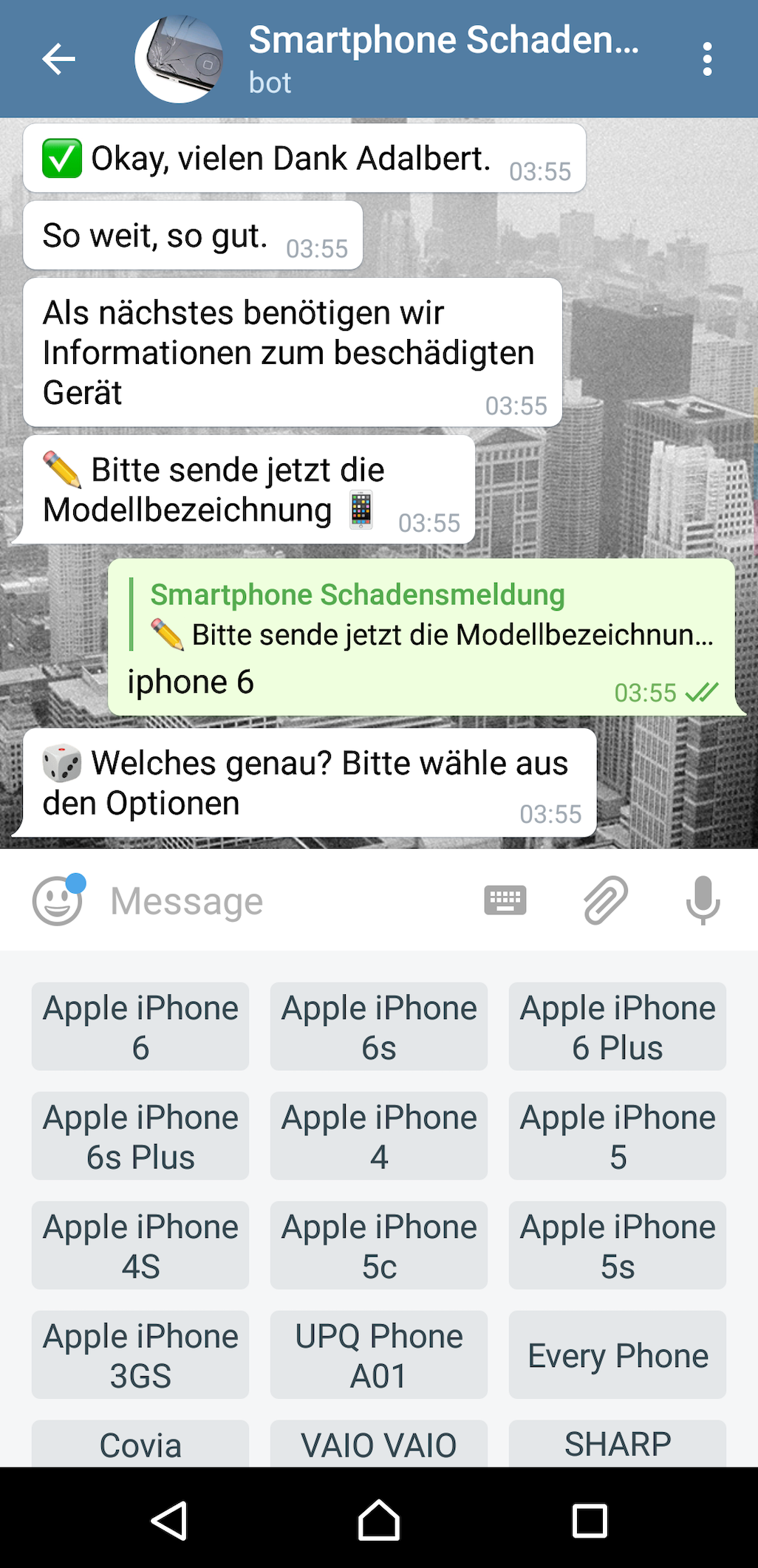Tap the microphone for a voice message
Screen dimensions: 758x1568
tap(703, 900)
